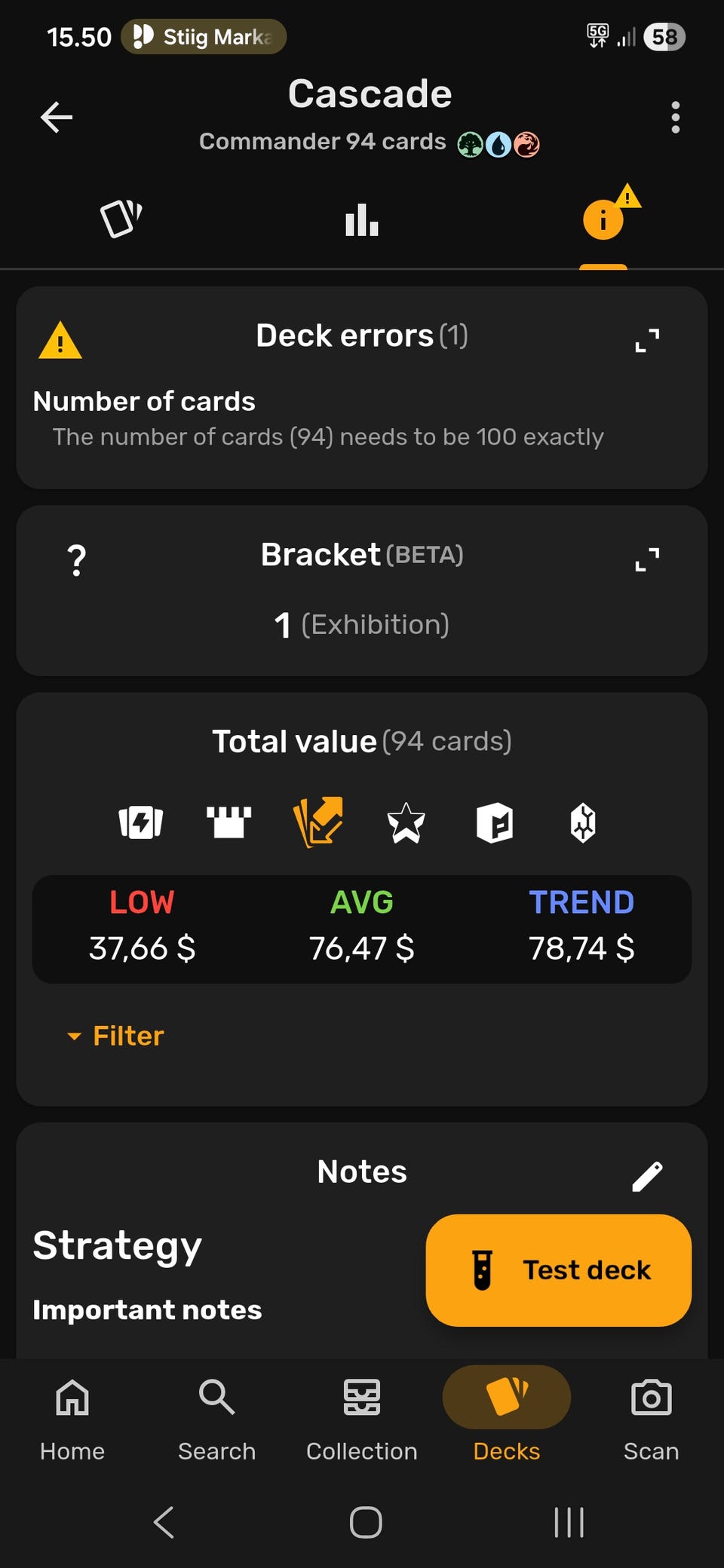Tap the Test deck button
The width and height of the screenshot is (724, 1568).
tap(558, 1270)
